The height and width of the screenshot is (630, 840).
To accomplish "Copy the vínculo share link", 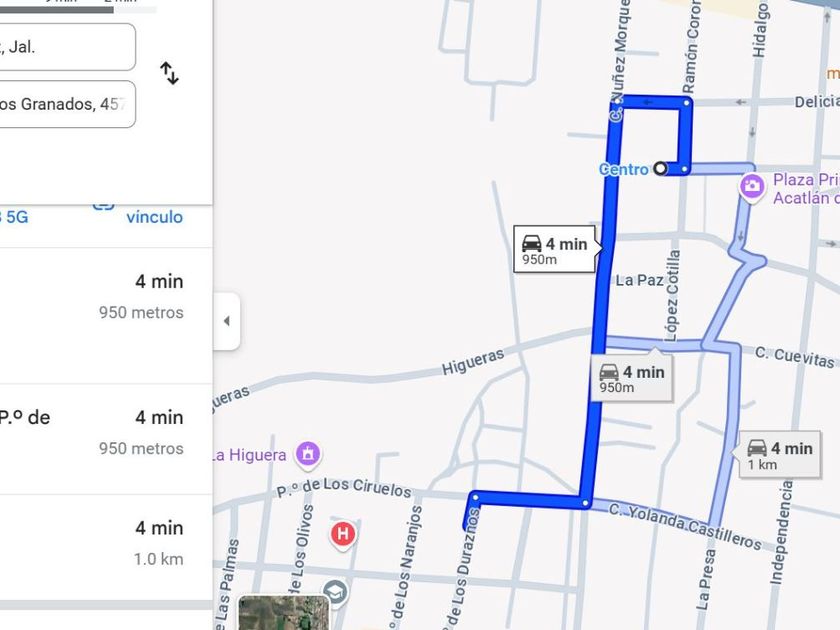I will click(154, 216).
